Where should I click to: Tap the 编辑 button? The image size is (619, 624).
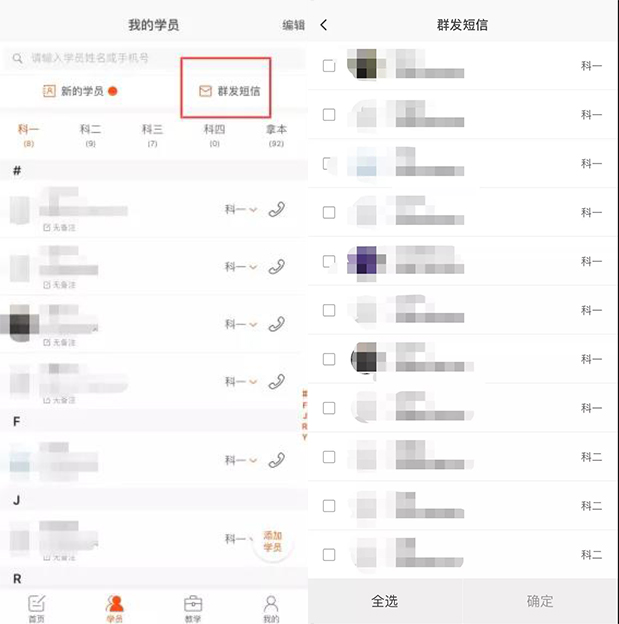[x=293, y=25]
